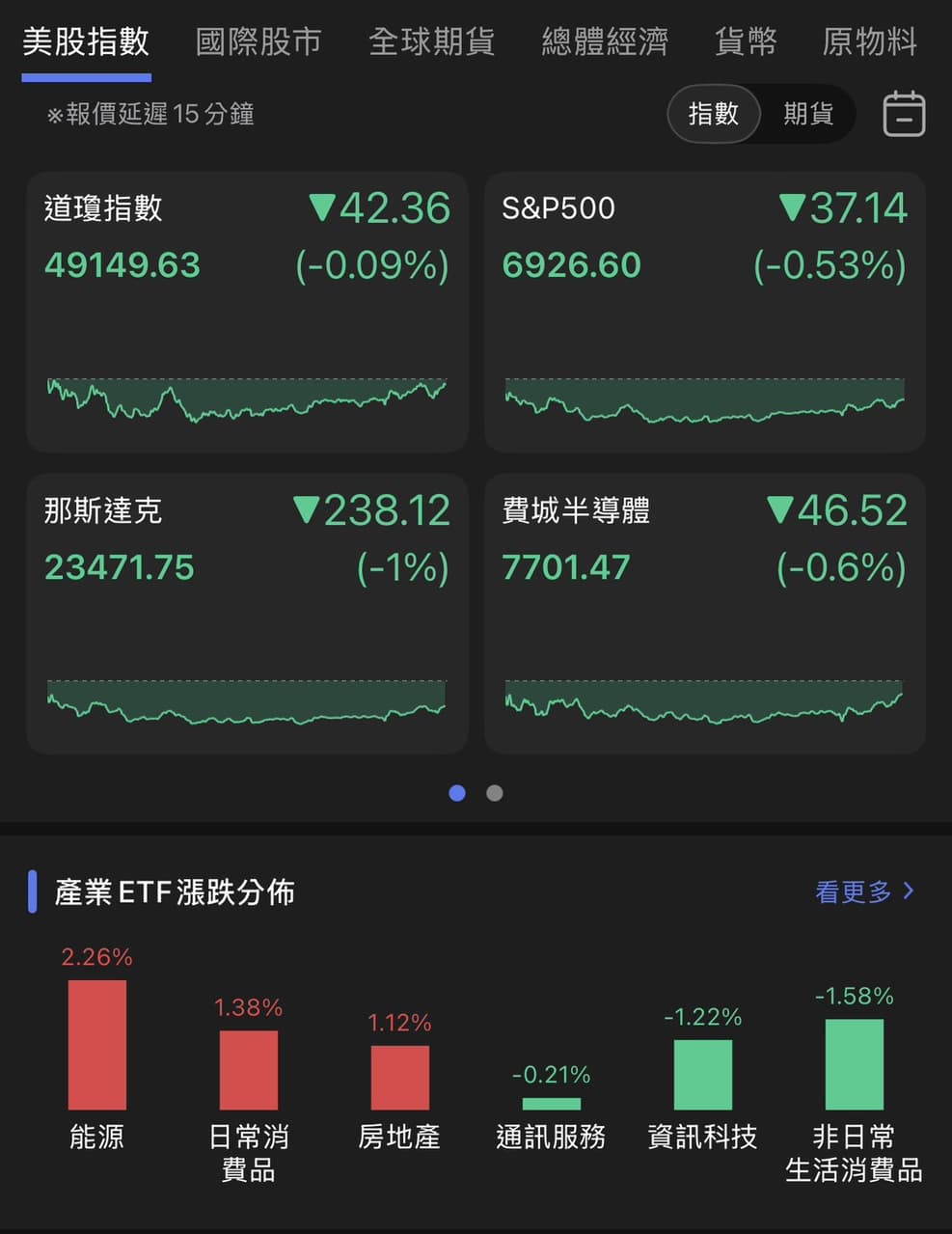Switch to the 國際股市 tab
The width and height of the screenshot is (952, 1234).
(258, 42)
